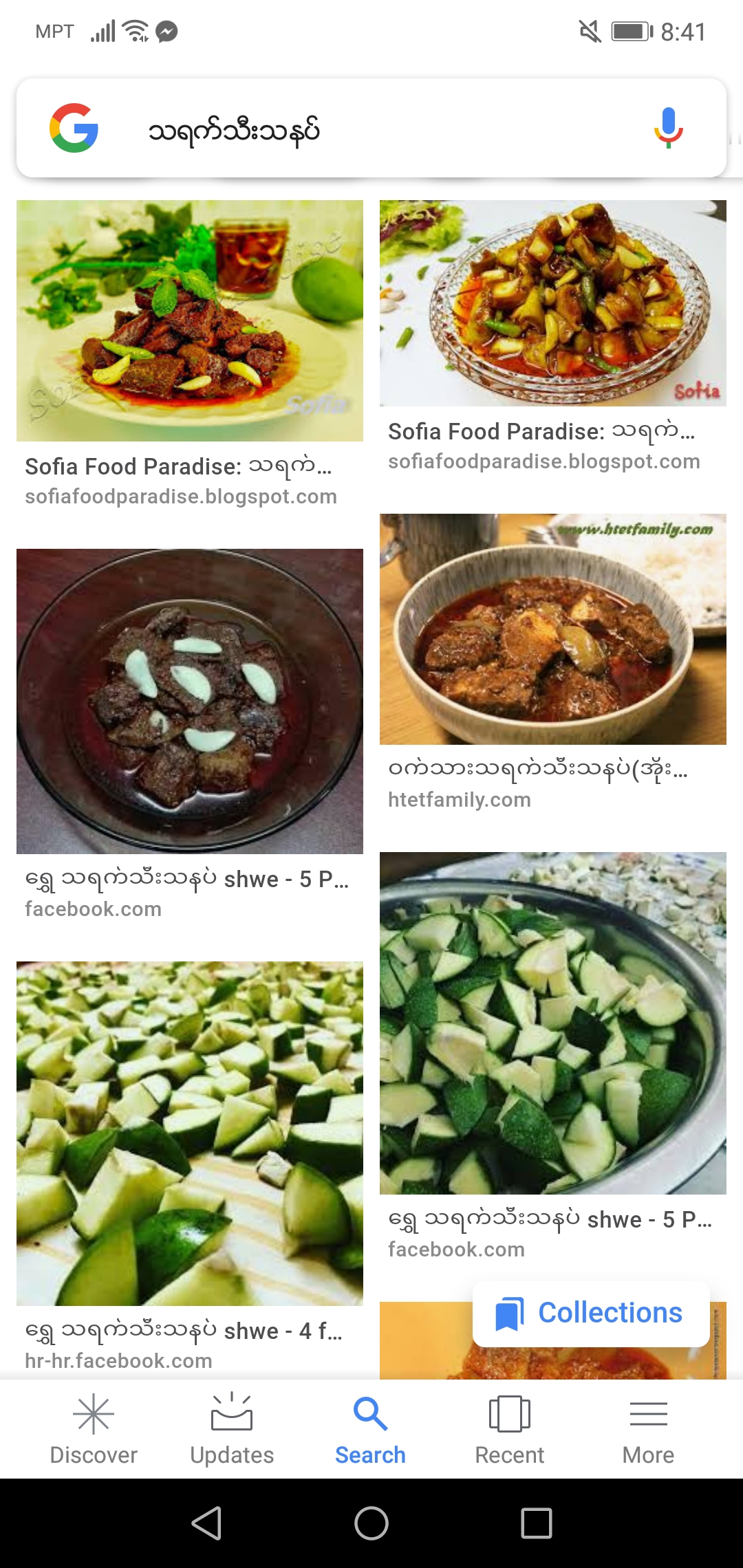The image size is (743, 1568).
Task: Go back with the system back button
Action: pyautogui.click(x=206, y=1523)
